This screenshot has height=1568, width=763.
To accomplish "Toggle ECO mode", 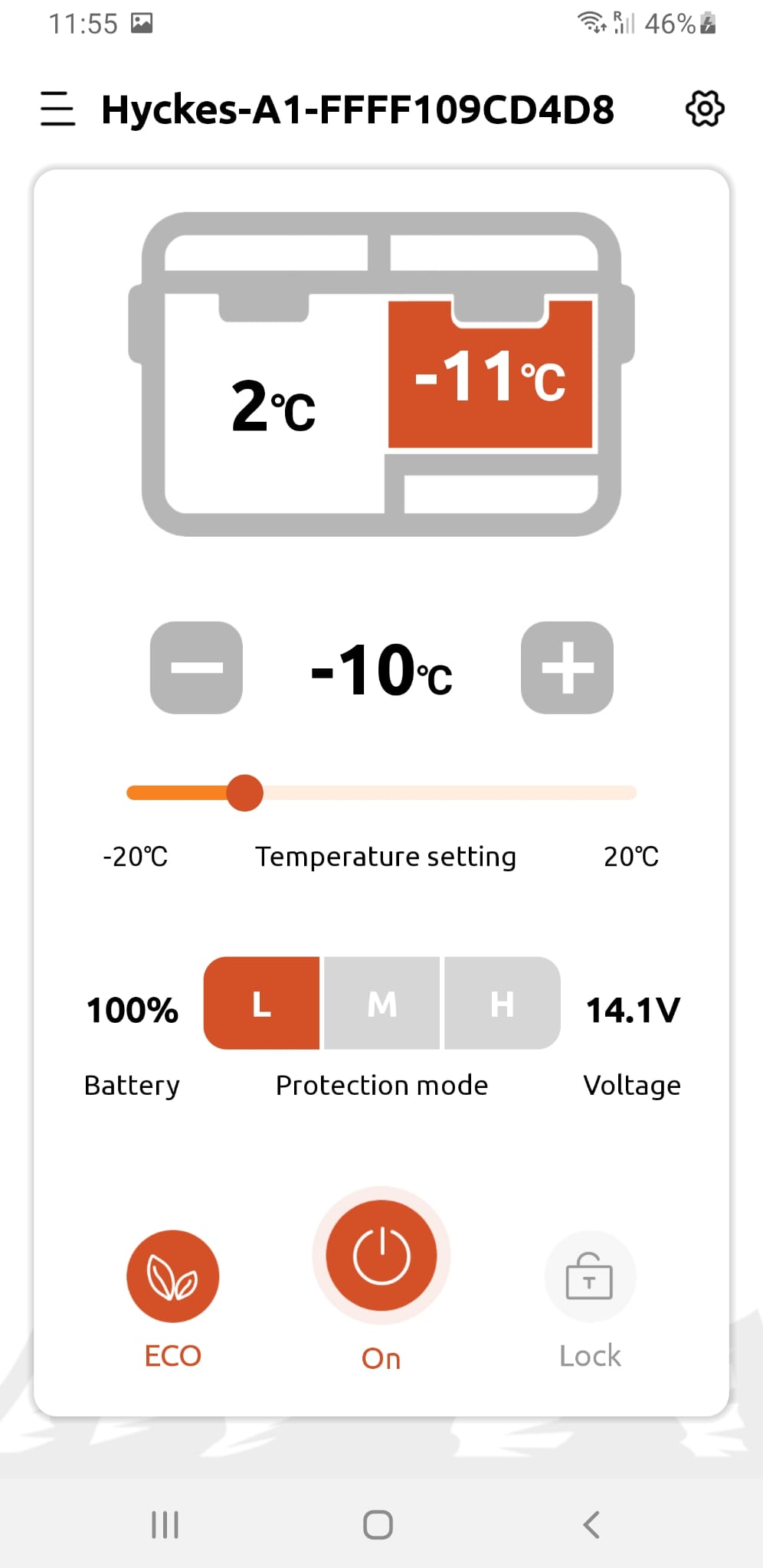I will [x=173, y=1276].
